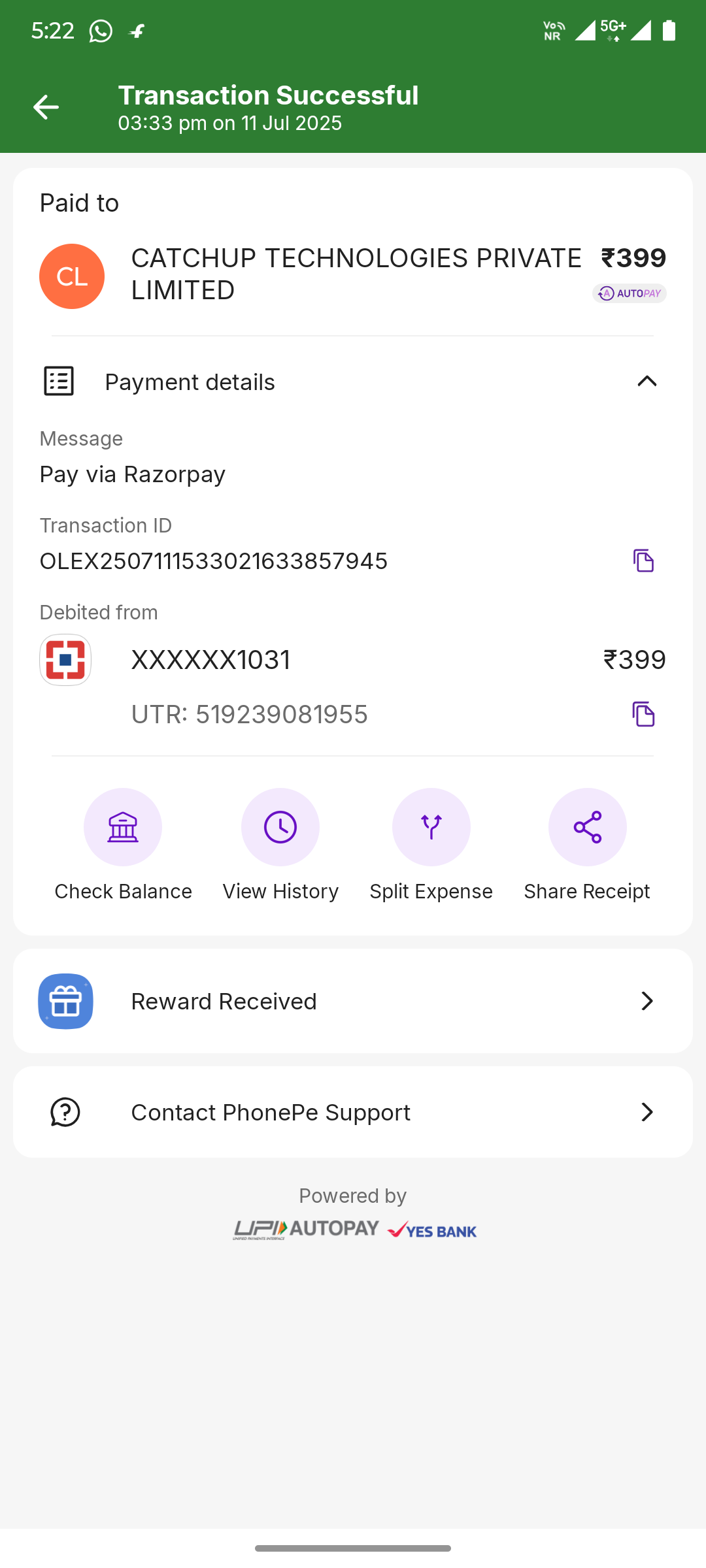Go back using the header arrow
The width and height of the screenshot is (706, 1568).
pos(46,107)
